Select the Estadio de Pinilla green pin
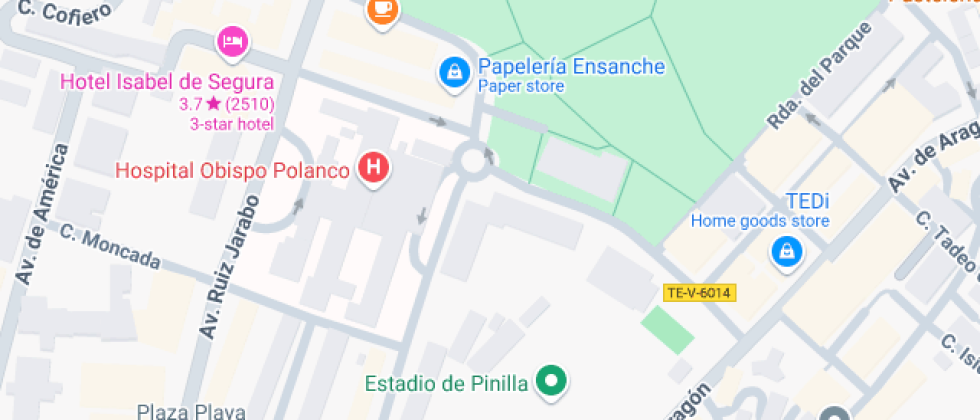 pyautogui.click(x=550, y=381)
